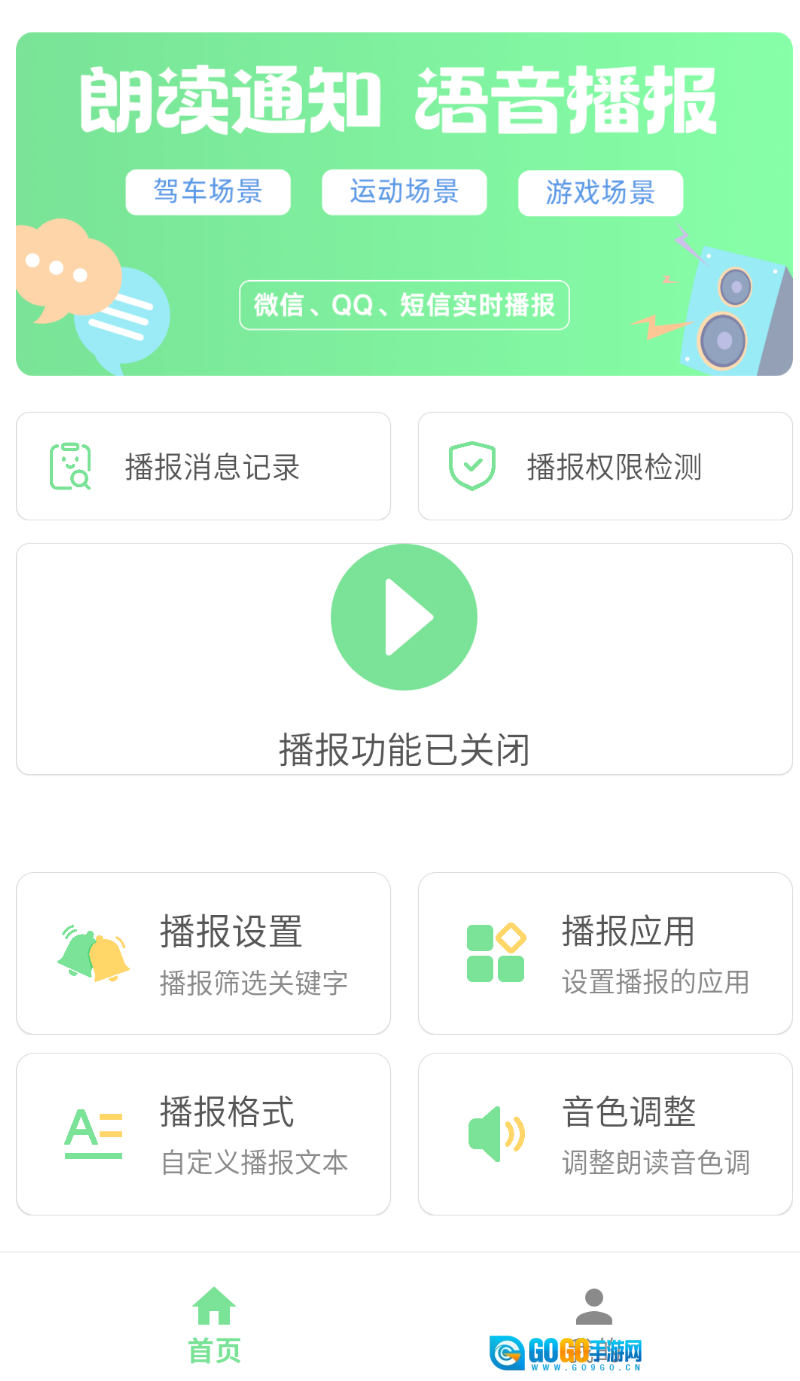Screen dimensions: 800x1381
Task: Open the 朗读通知 语音播报 banner
Action: pyautogui.click(x=404, y=204)
